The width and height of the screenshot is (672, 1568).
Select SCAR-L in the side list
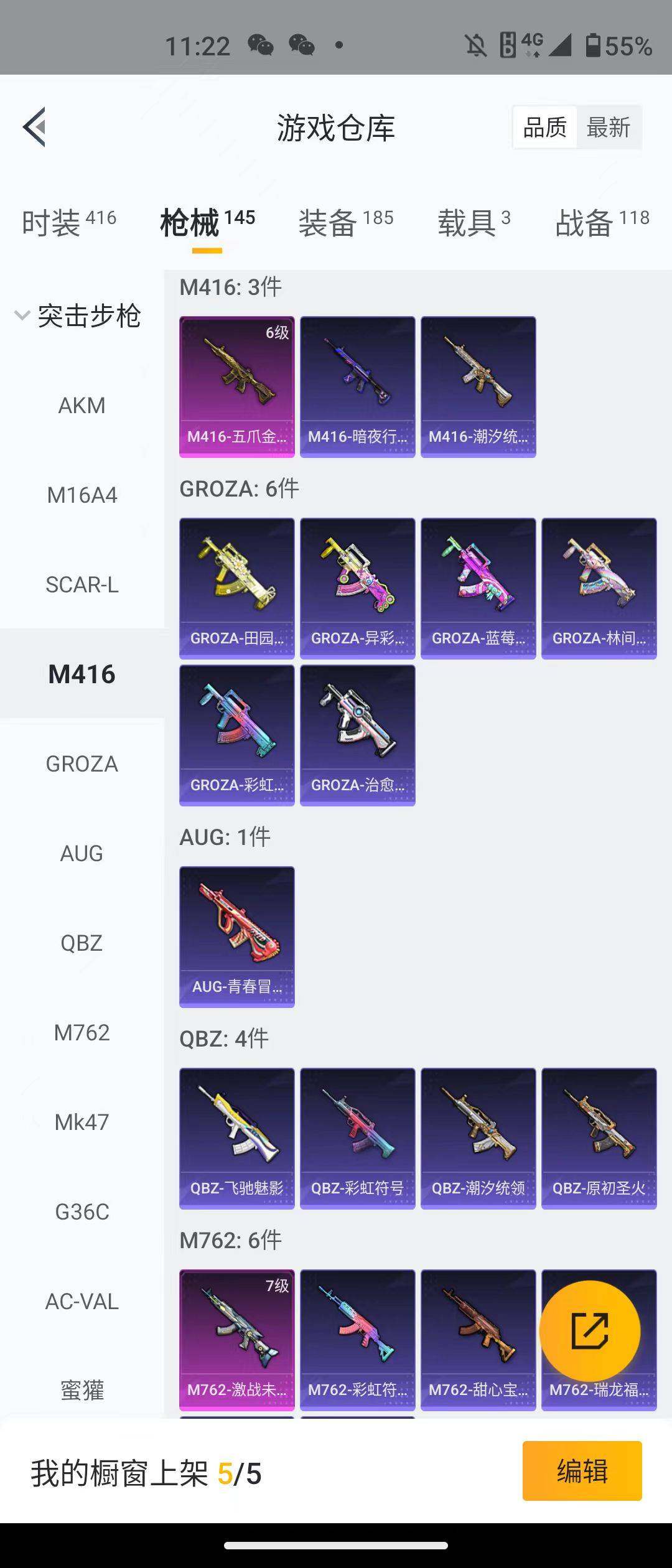(x=82, y=585)
